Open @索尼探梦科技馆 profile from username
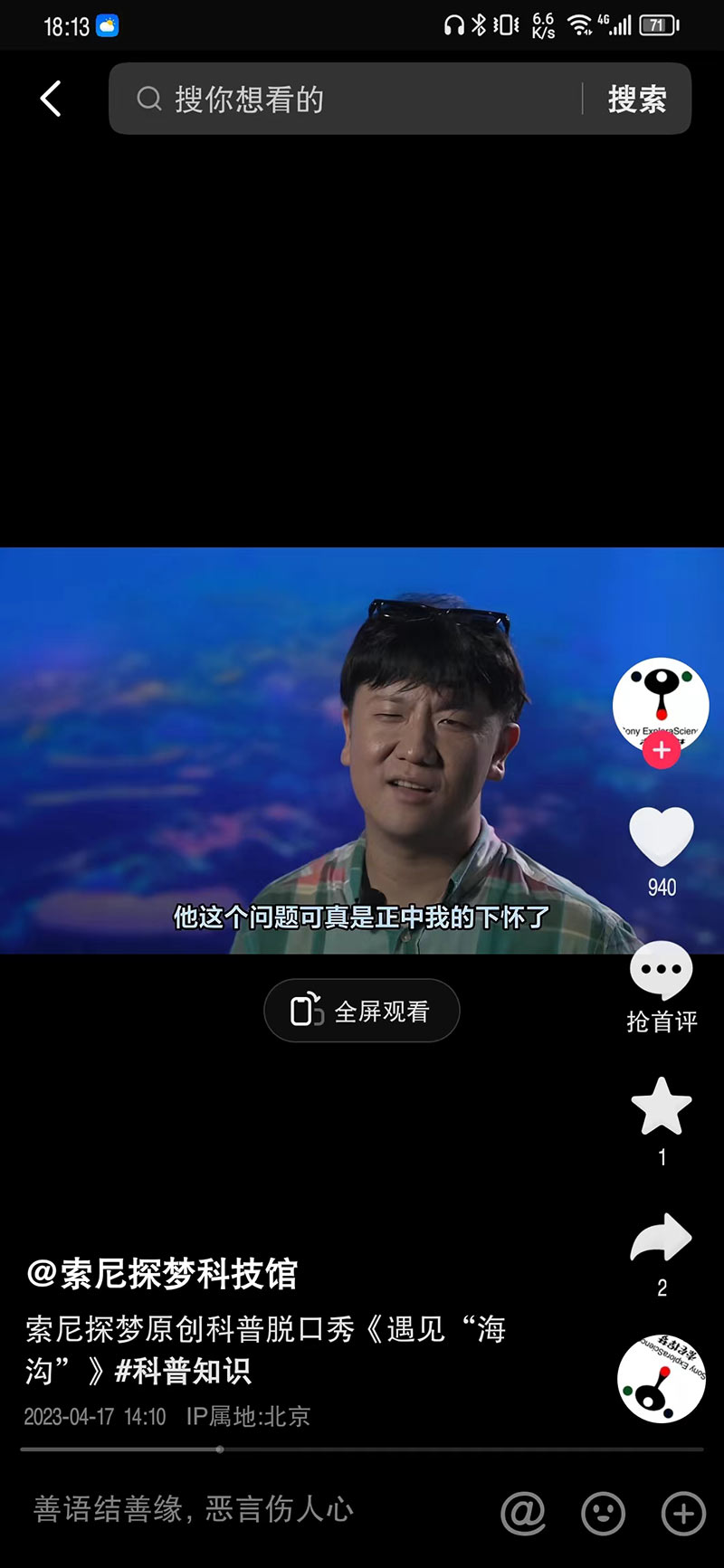Screen dimensions: 724x1568 [163, 1274]
